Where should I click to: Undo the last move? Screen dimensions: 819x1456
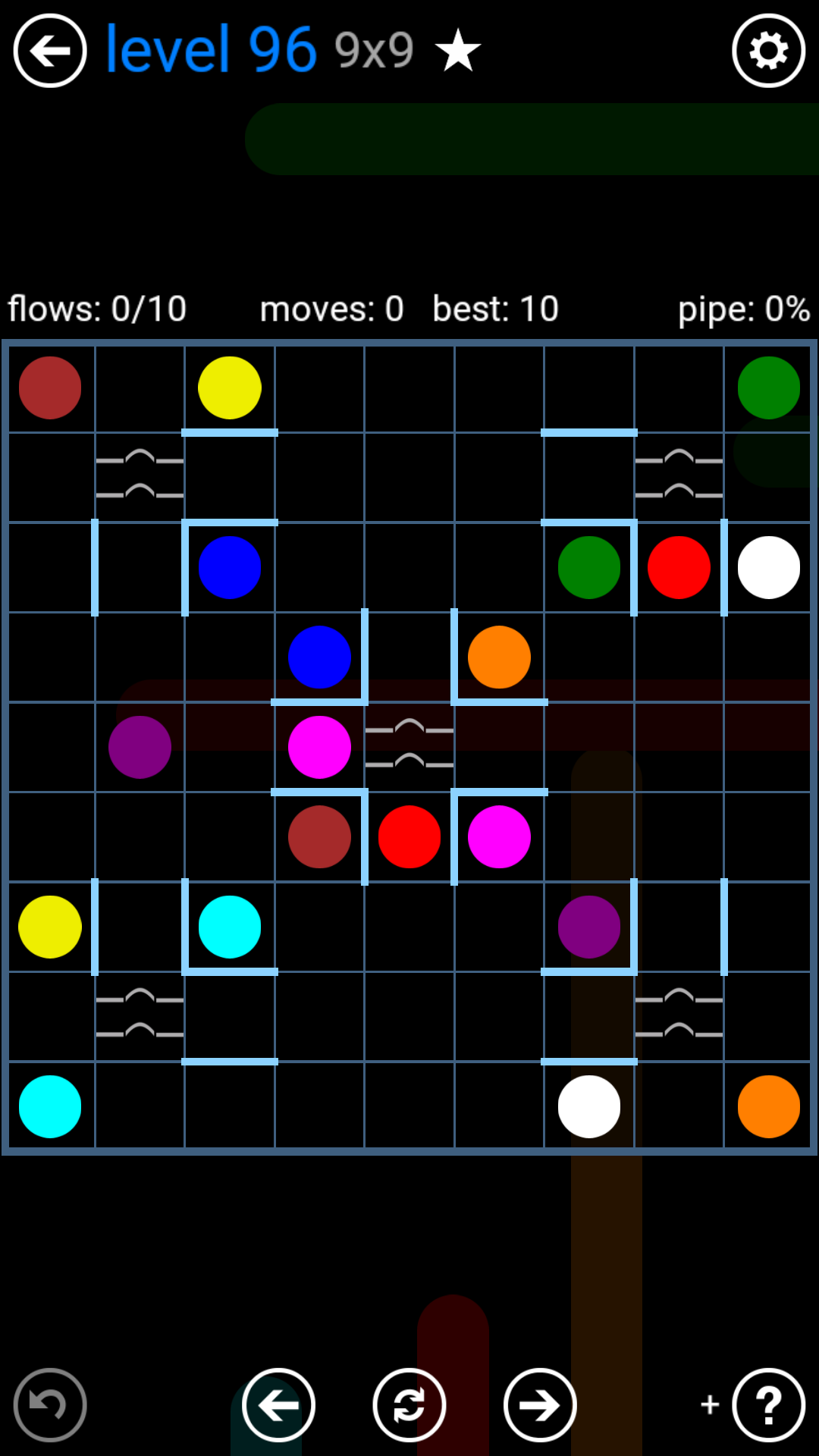click(x=50, y=1405)
